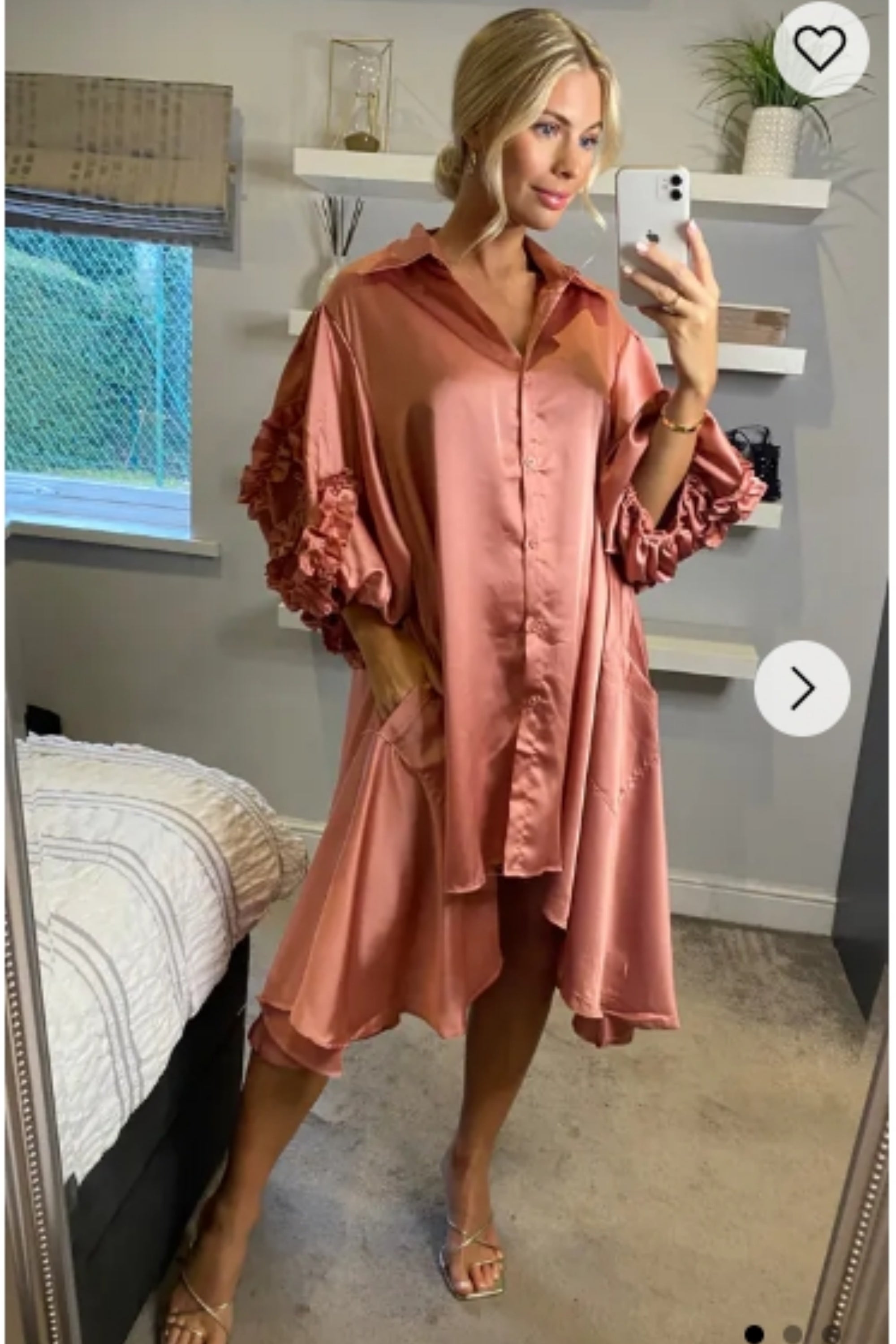This screenshot has width=896, height=1344.
Task: Add this dress to your wishlist
Action: 821,49
